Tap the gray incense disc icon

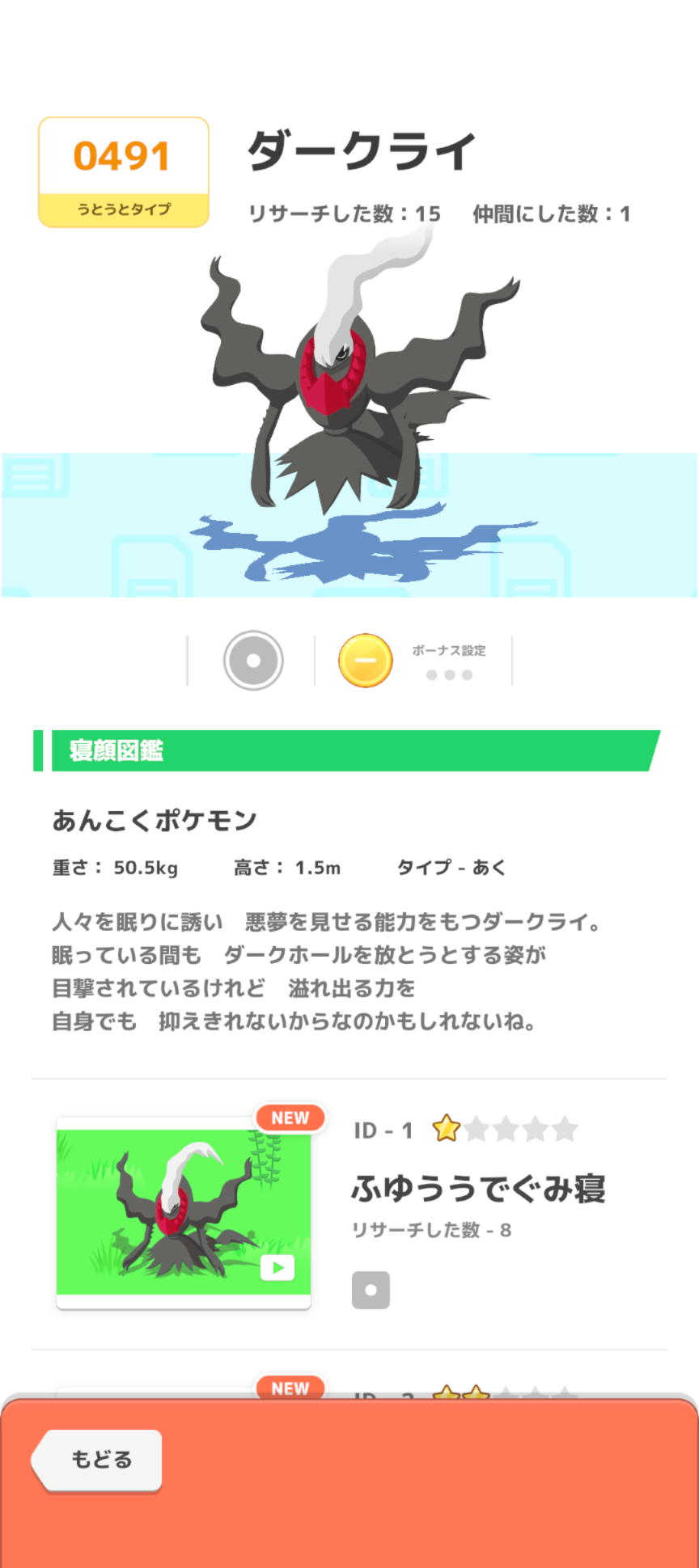click(x=253, y=661)
